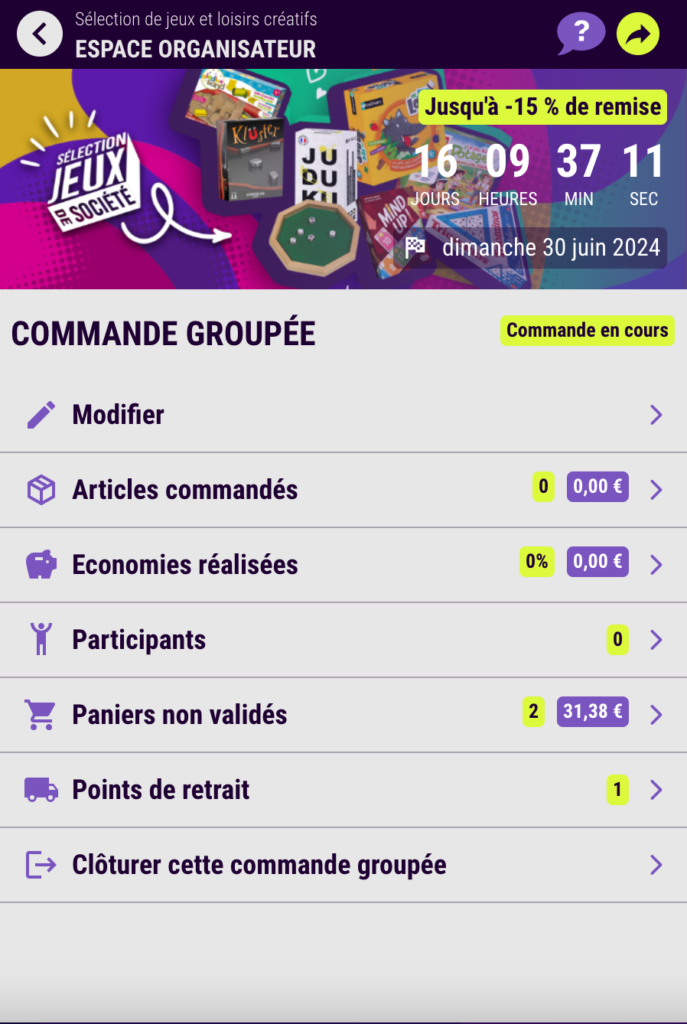
Task: Show the Participants list
Action: [x=343, y=640]
